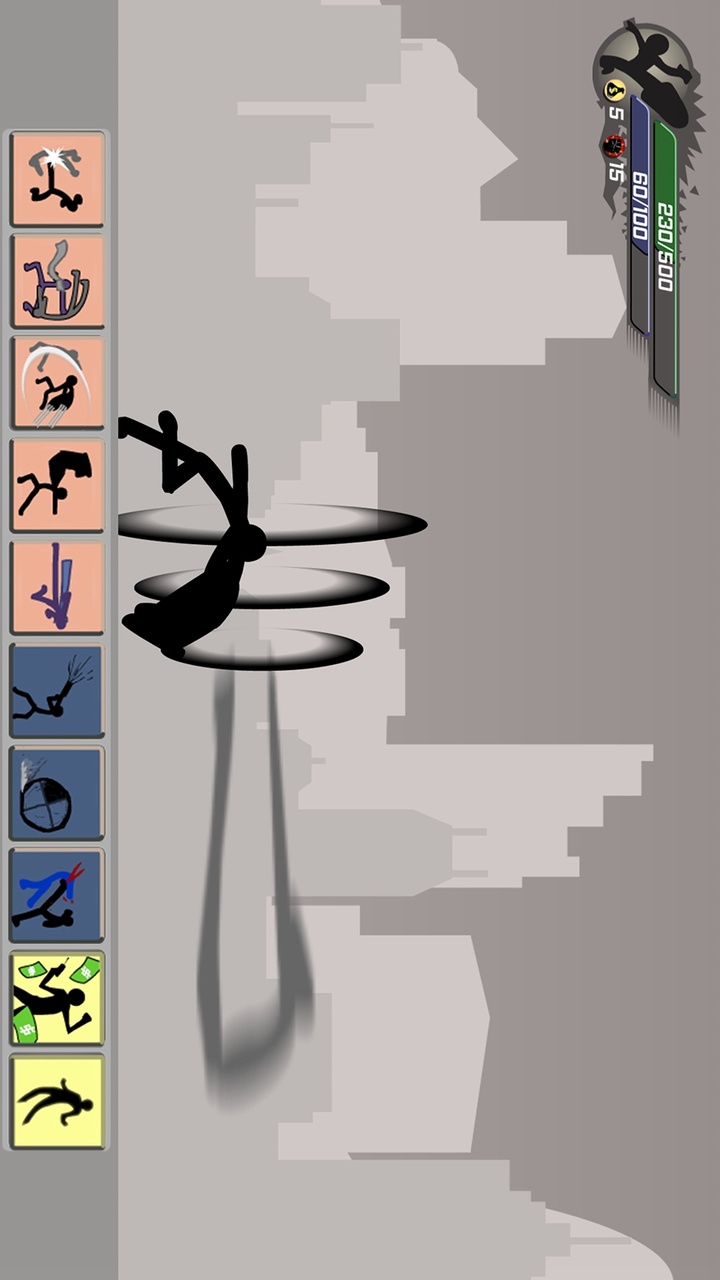The width and height of the screenshot is (720, 1280).
Task: Use the stickman throw skill
Action: tap(58, 486)
